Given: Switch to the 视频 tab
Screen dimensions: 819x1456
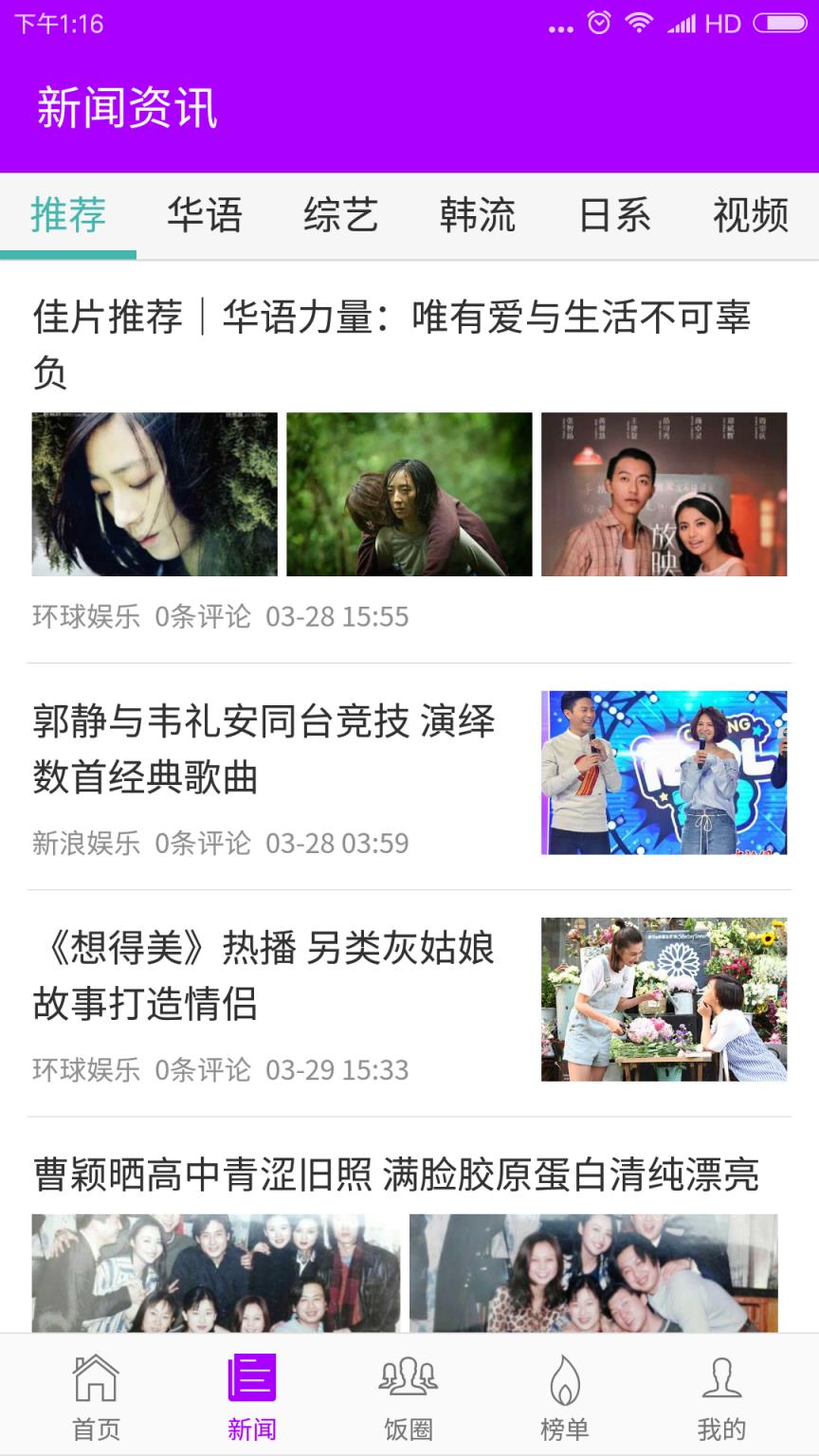Looking at the screenshot, I should click(x=751, y=215).
